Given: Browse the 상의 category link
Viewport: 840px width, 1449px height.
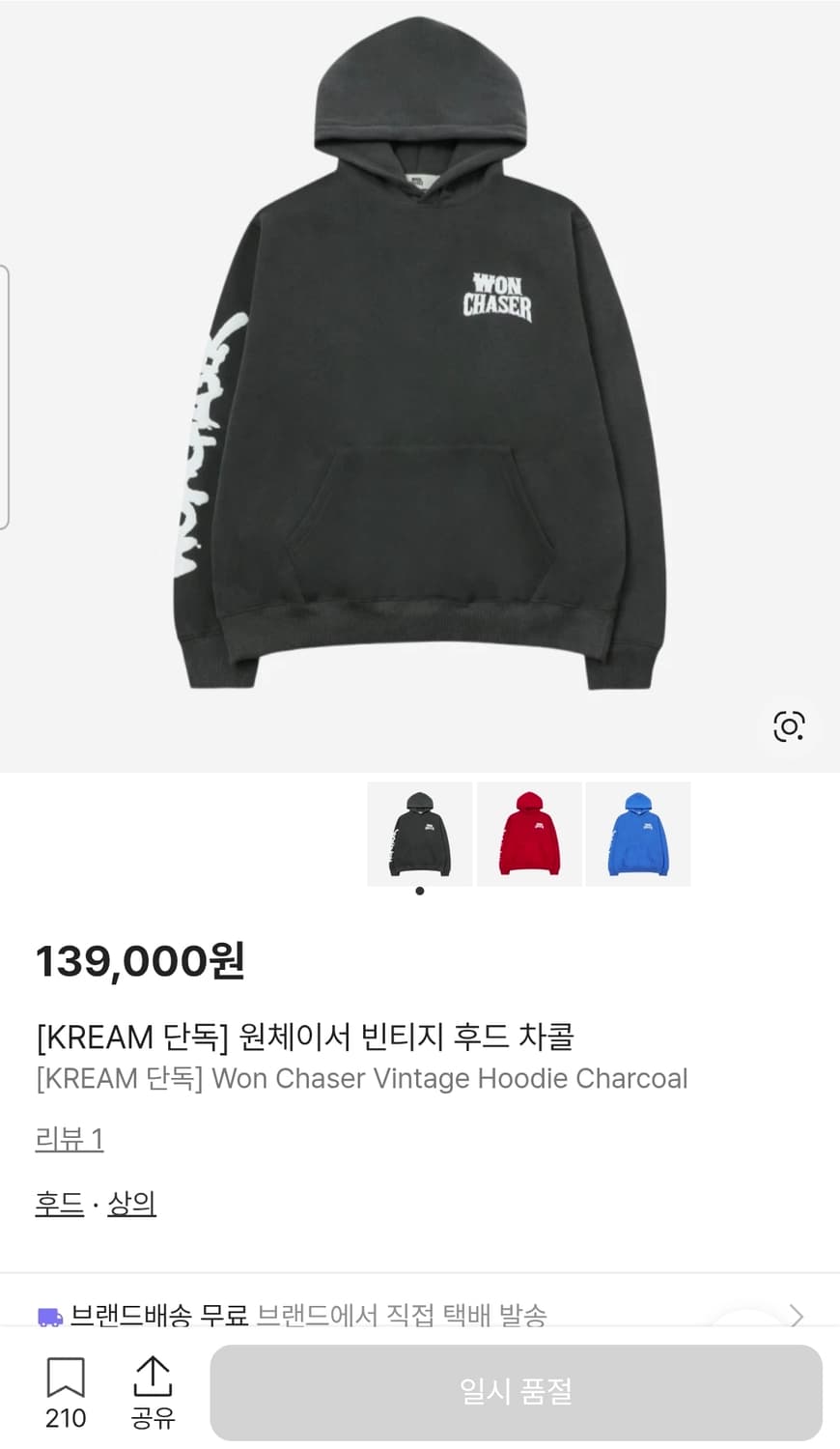Looking at the screenshot, I should coord(131,1204).
